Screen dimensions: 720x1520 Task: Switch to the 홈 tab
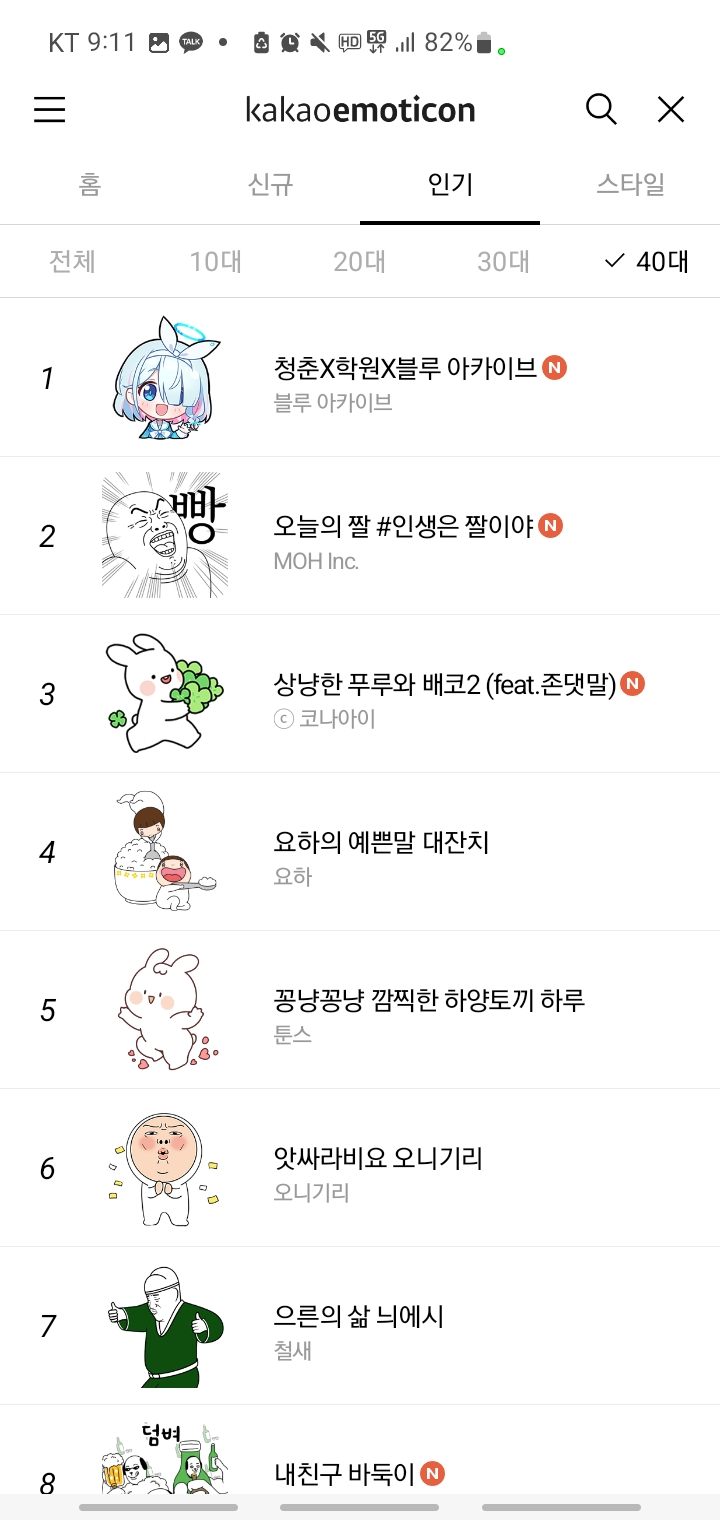click(x=90, y=185)
